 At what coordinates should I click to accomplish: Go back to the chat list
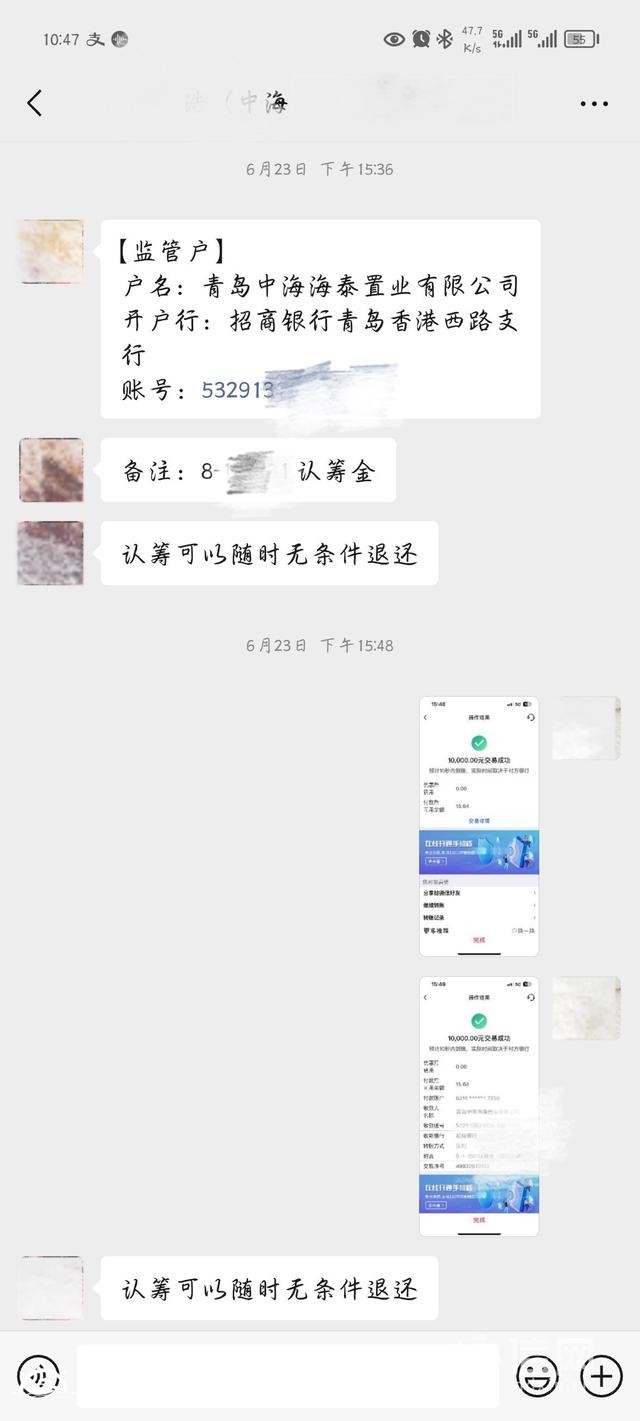tap(35, 102)
